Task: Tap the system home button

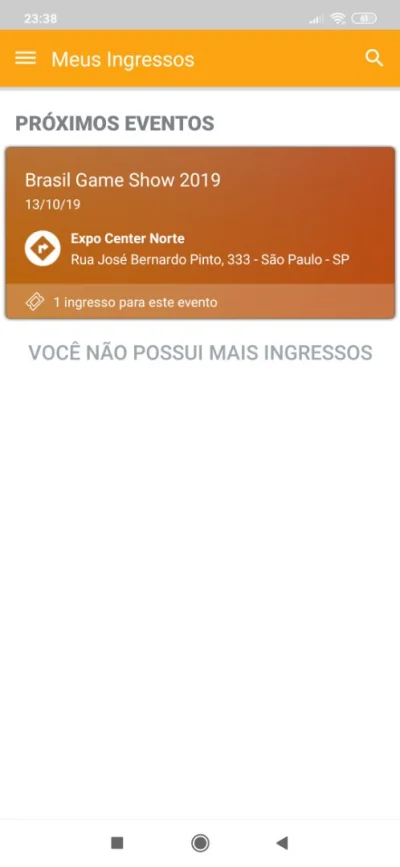Action: (x=200, y=843)
